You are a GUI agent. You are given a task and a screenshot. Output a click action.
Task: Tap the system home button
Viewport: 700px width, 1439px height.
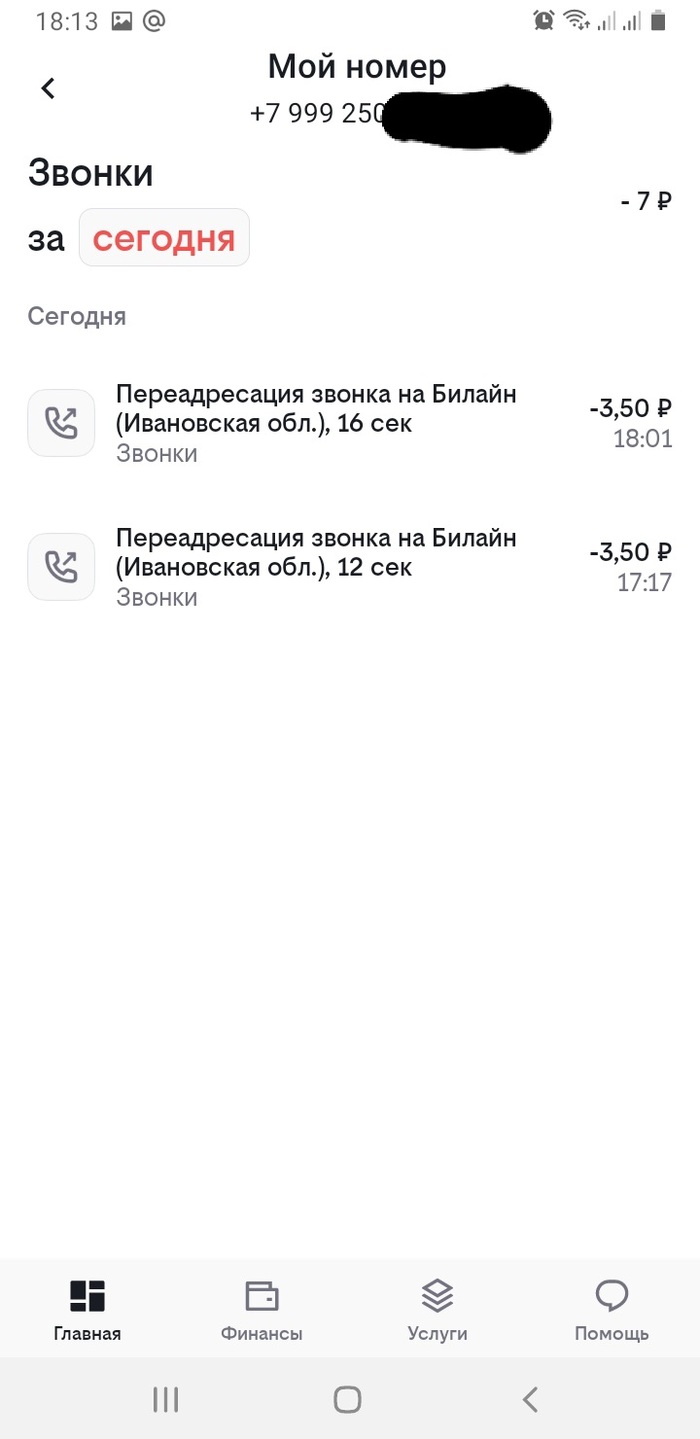click(347, 1399)
